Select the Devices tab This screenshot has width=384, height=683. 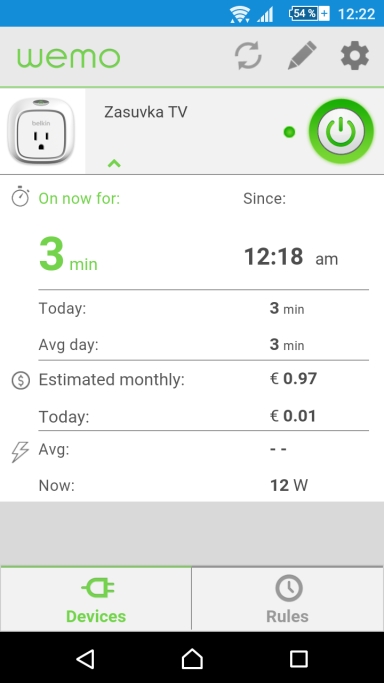tap(96, 599)
